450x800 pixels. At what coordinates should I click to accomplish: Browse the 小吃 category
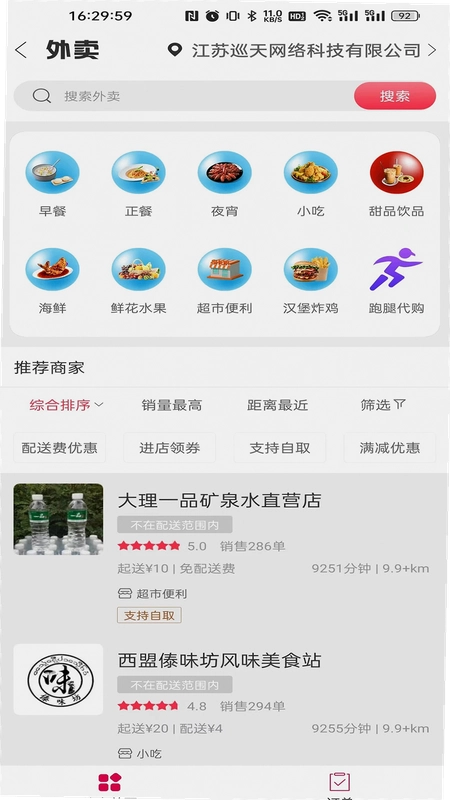point(311,184)
